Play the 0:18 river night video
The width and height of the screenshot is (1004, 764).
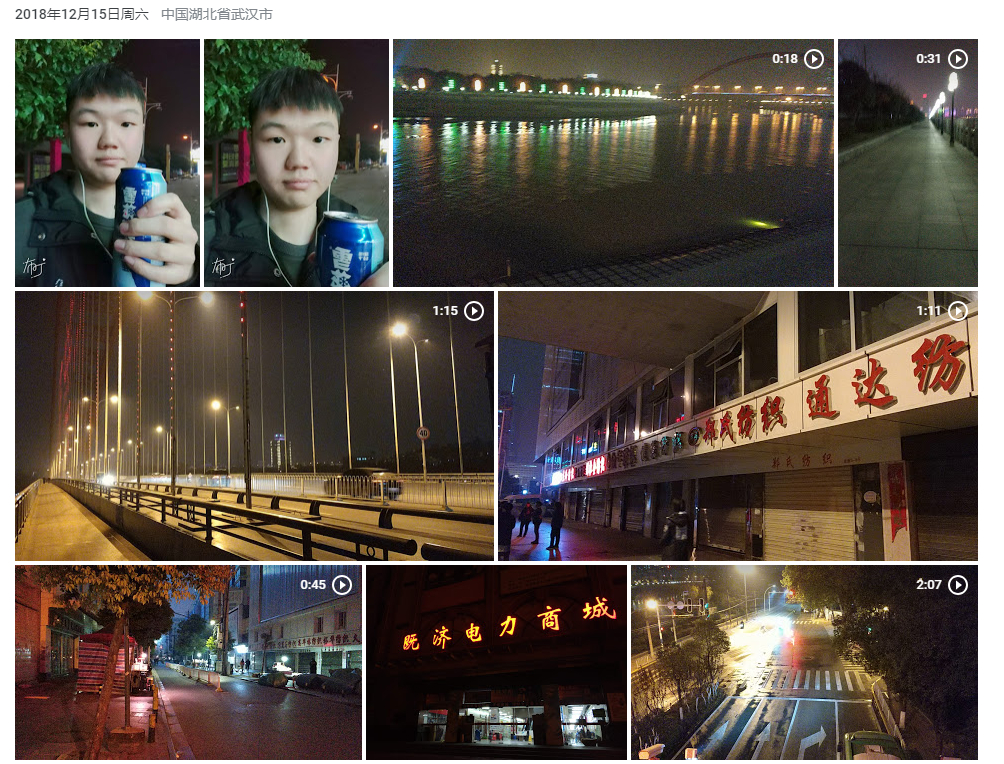[x=613, y=163]
